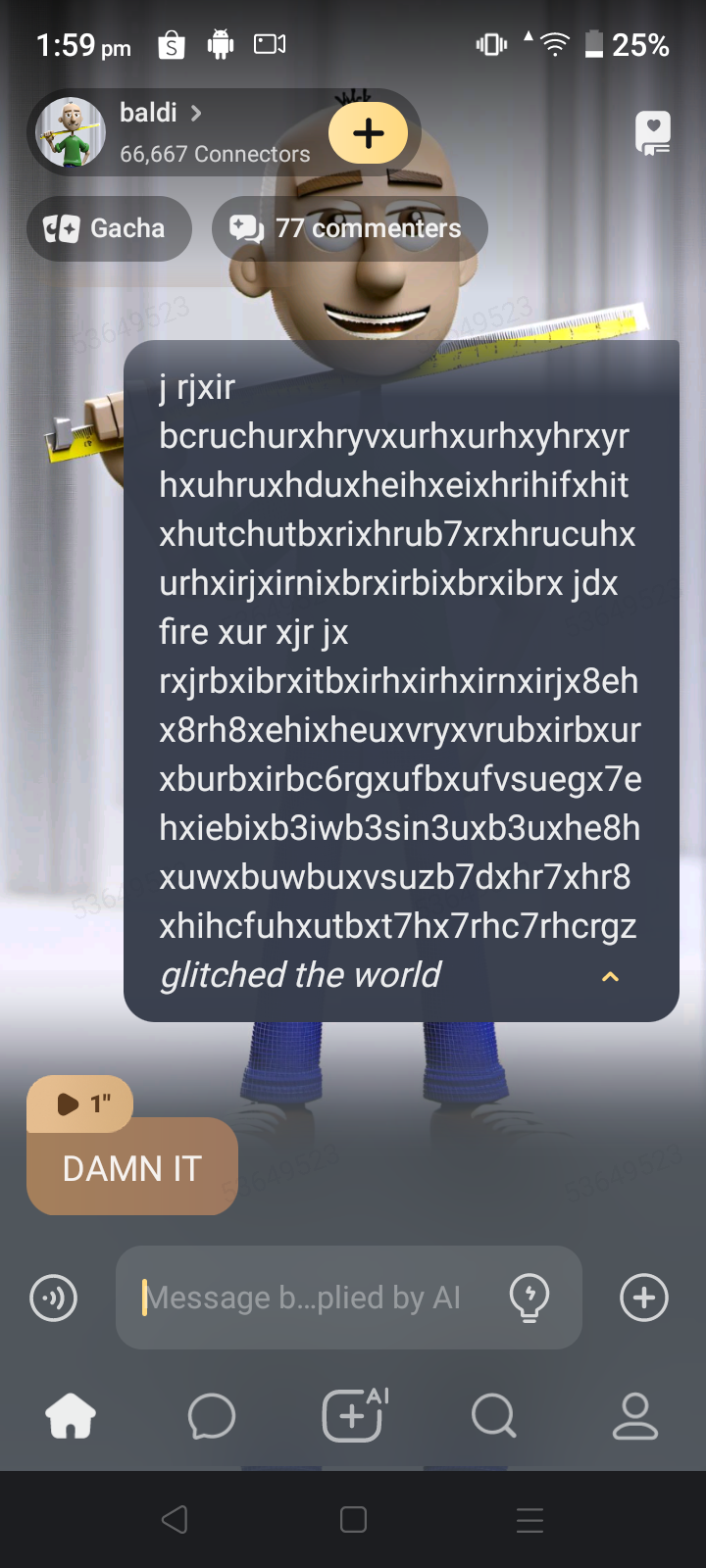Go to the Home tab
This screenshot has height=1568, width=706.
tap(71, 1416)
